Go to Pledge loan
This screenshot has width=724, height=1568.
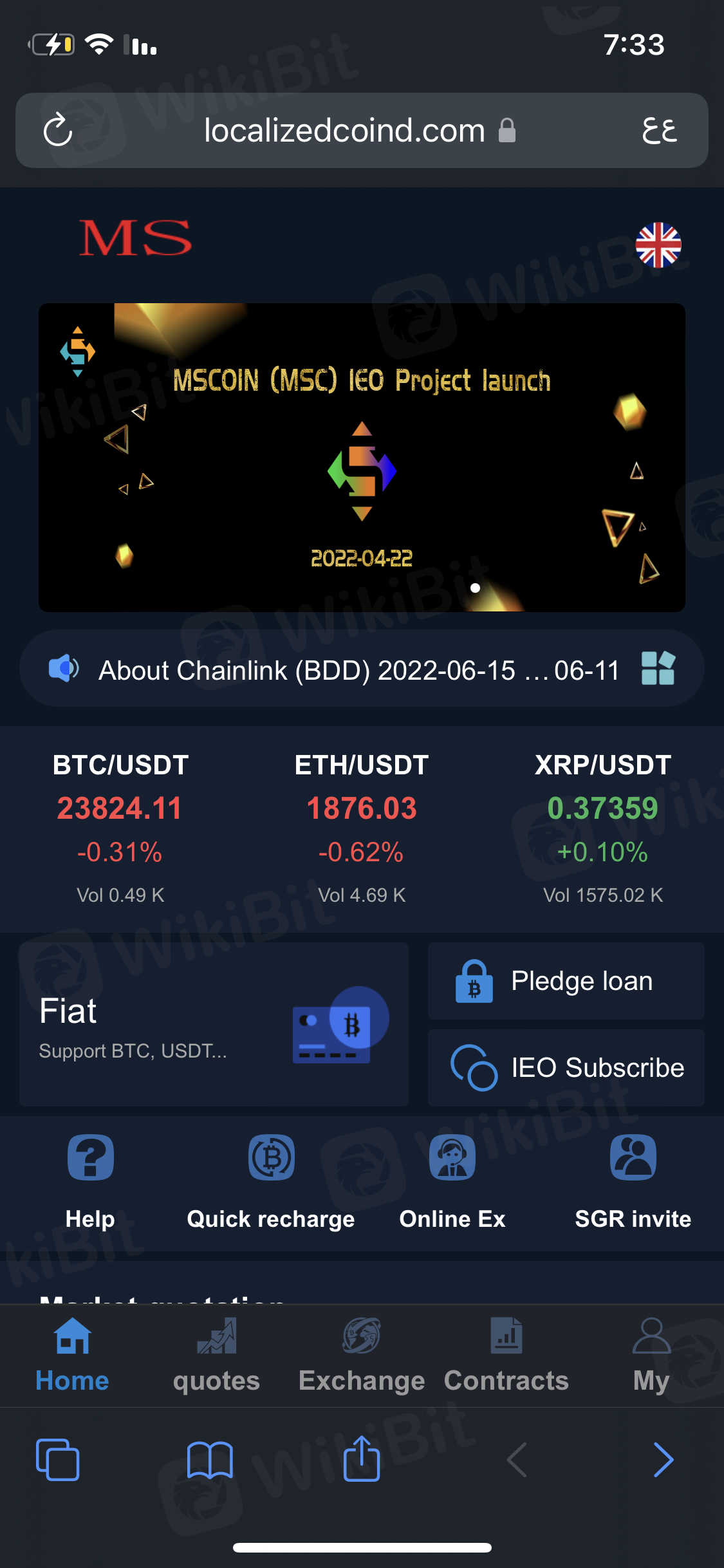566,981
